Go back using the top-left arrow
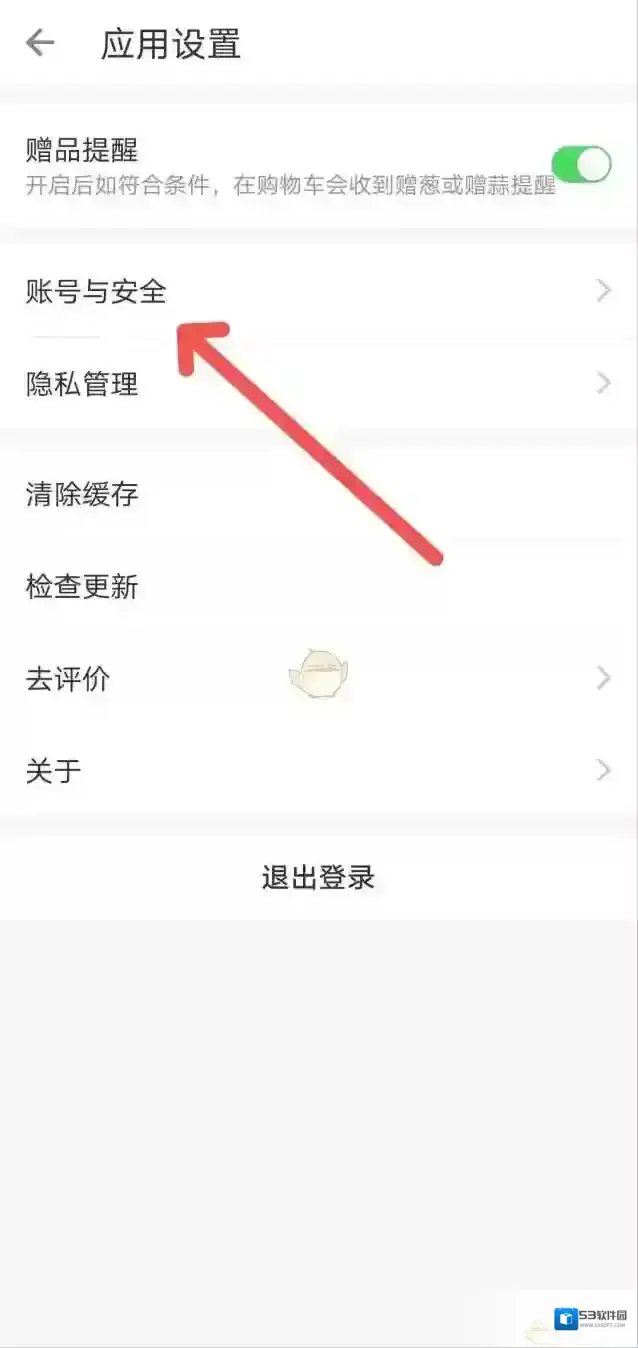 pos(40,43)
